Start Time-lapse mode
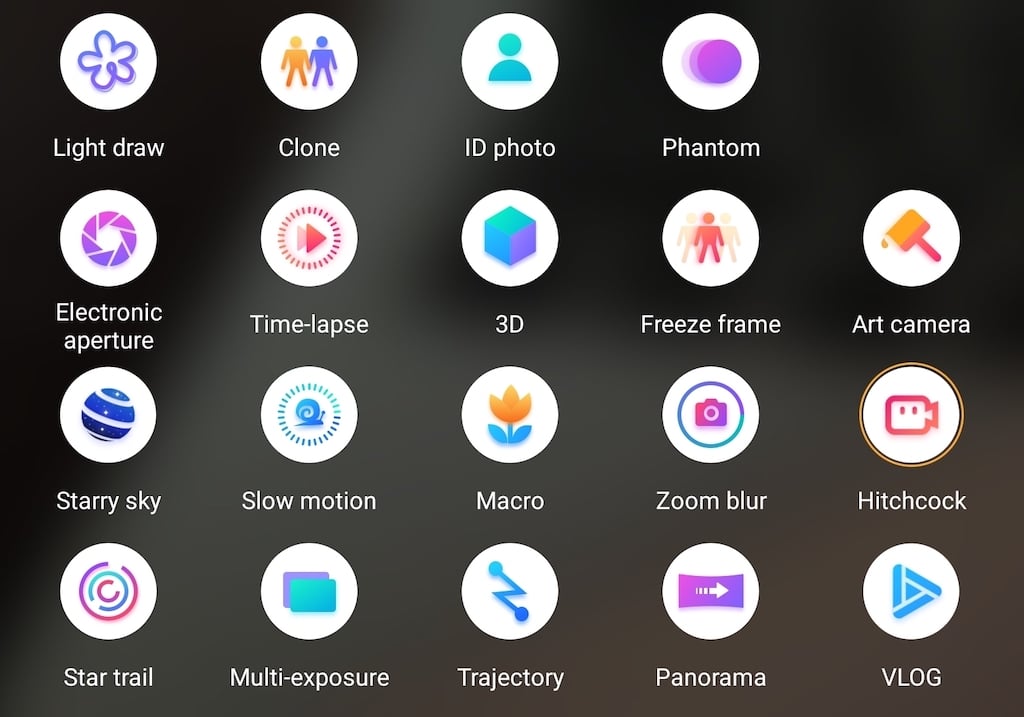Image resolution: width=1024 pixels, height=717 pixels. click(309, 238)
